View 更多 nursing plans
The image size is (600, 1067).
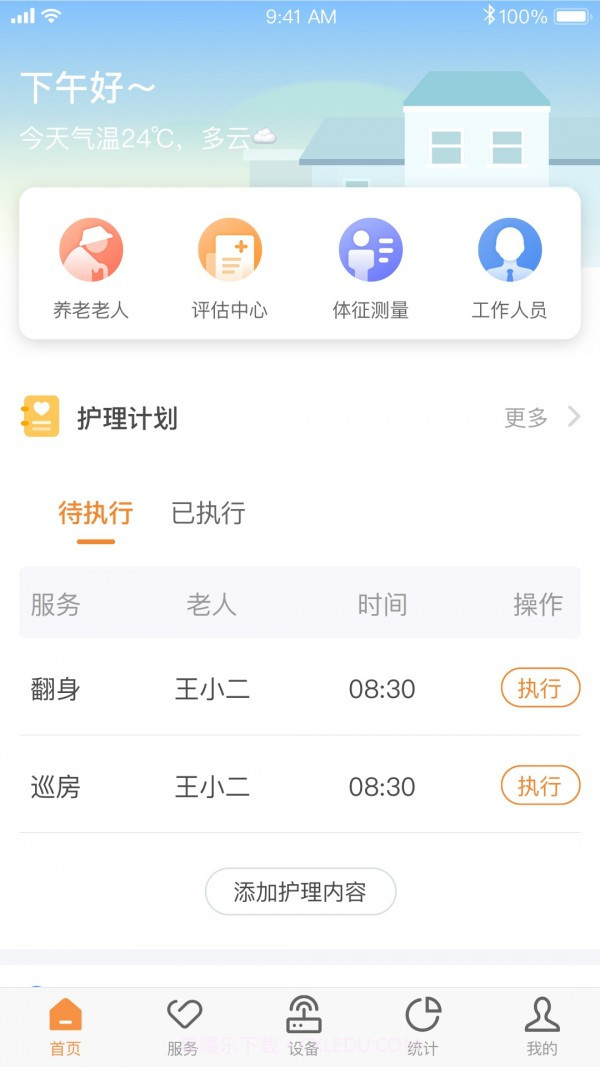point(542,418)
